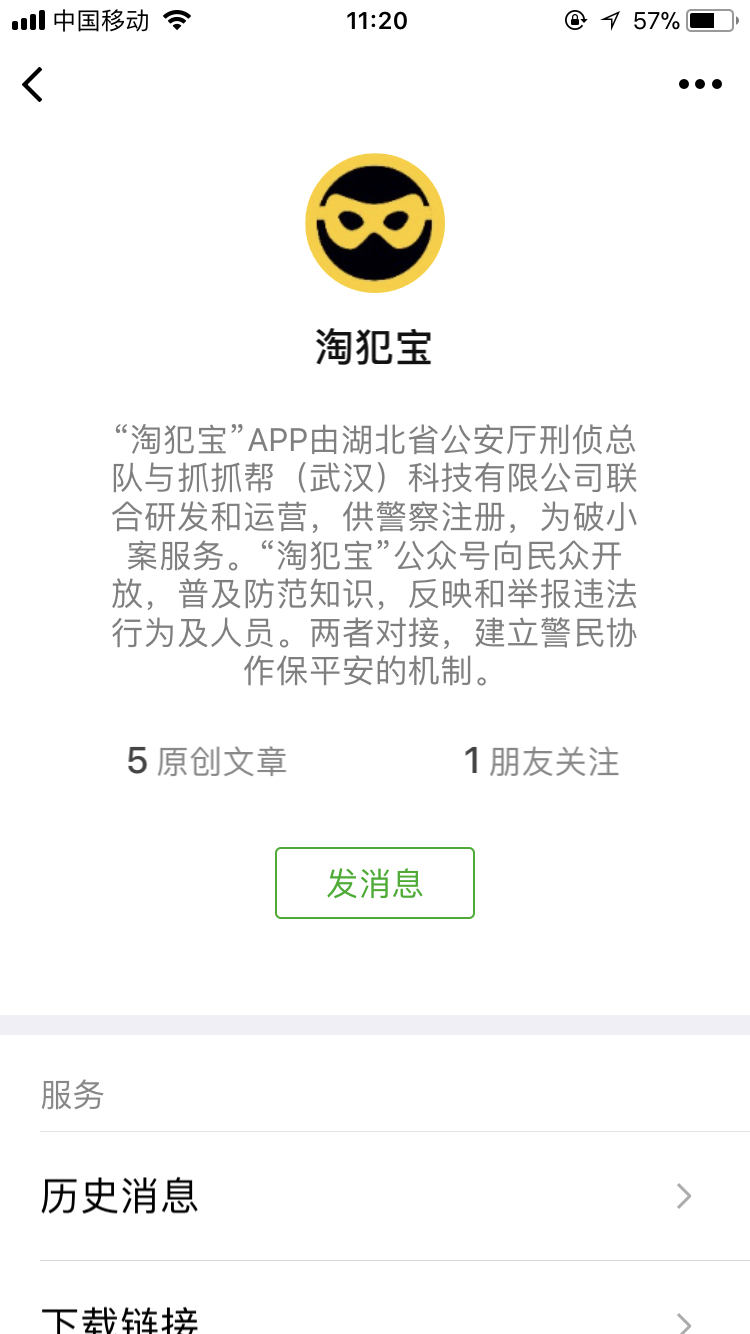Image resolution: width=750 pixels, height=1334 pixels.
Task: Open the three-dot more options menu
Action: pyautogui.click(x=700, y=84)
